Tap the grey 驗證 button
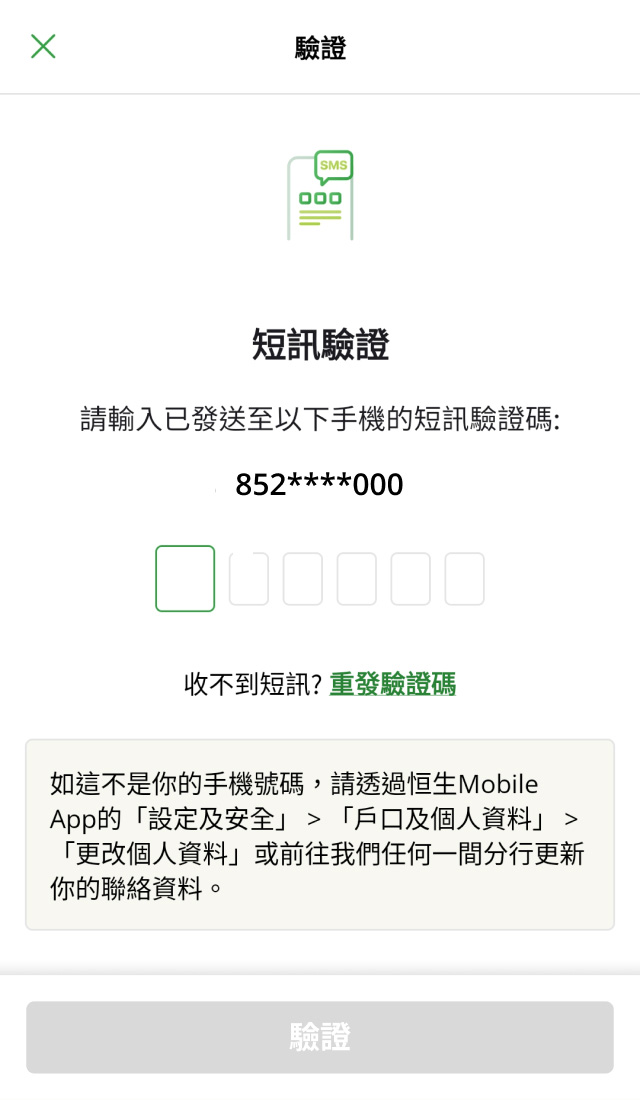This screenshot has width=640, height=1100. click(x=320, y=1037)
